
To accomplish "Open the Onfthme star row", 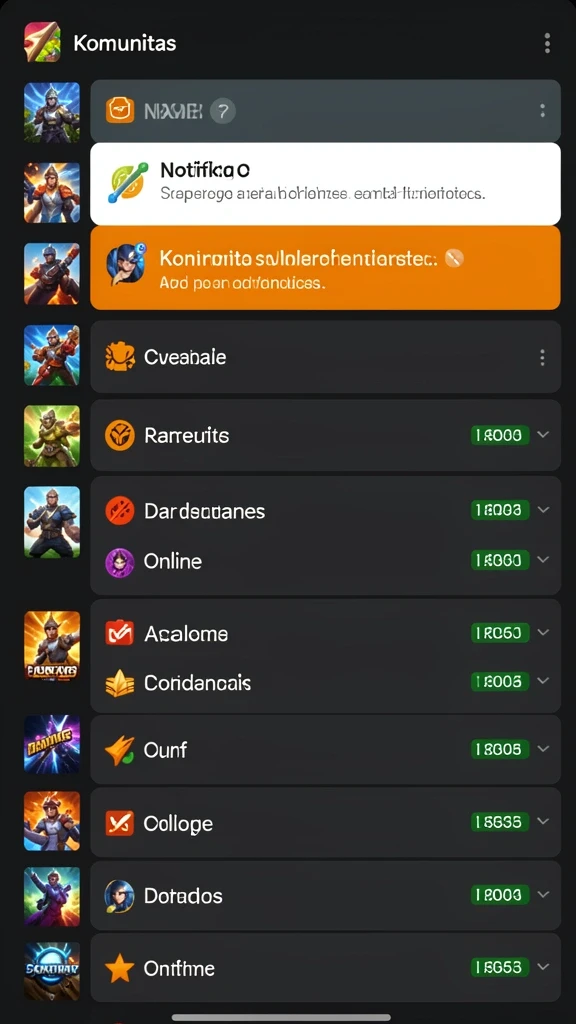I will pos(325,968).
